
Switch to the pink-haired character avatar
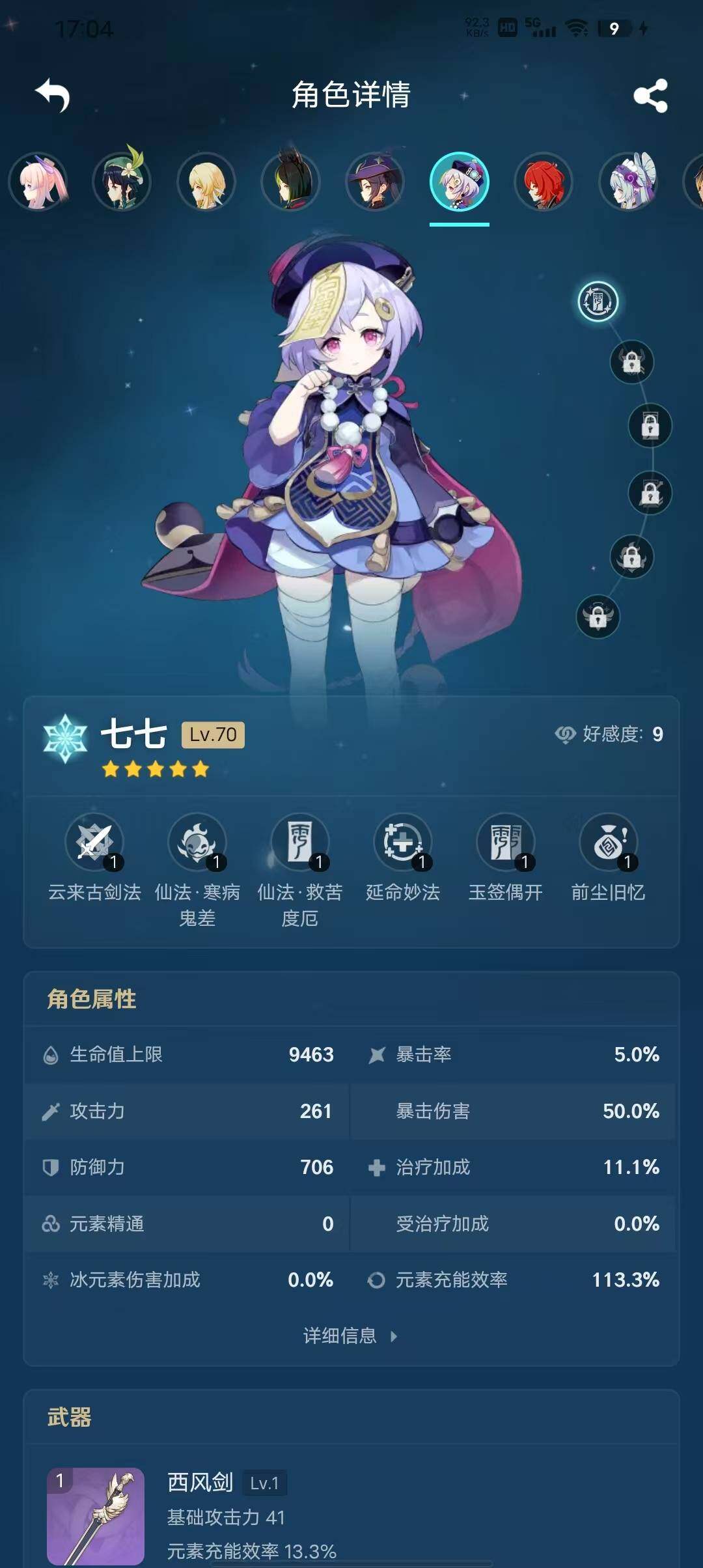pyautogui.click(x=38, y=182)
